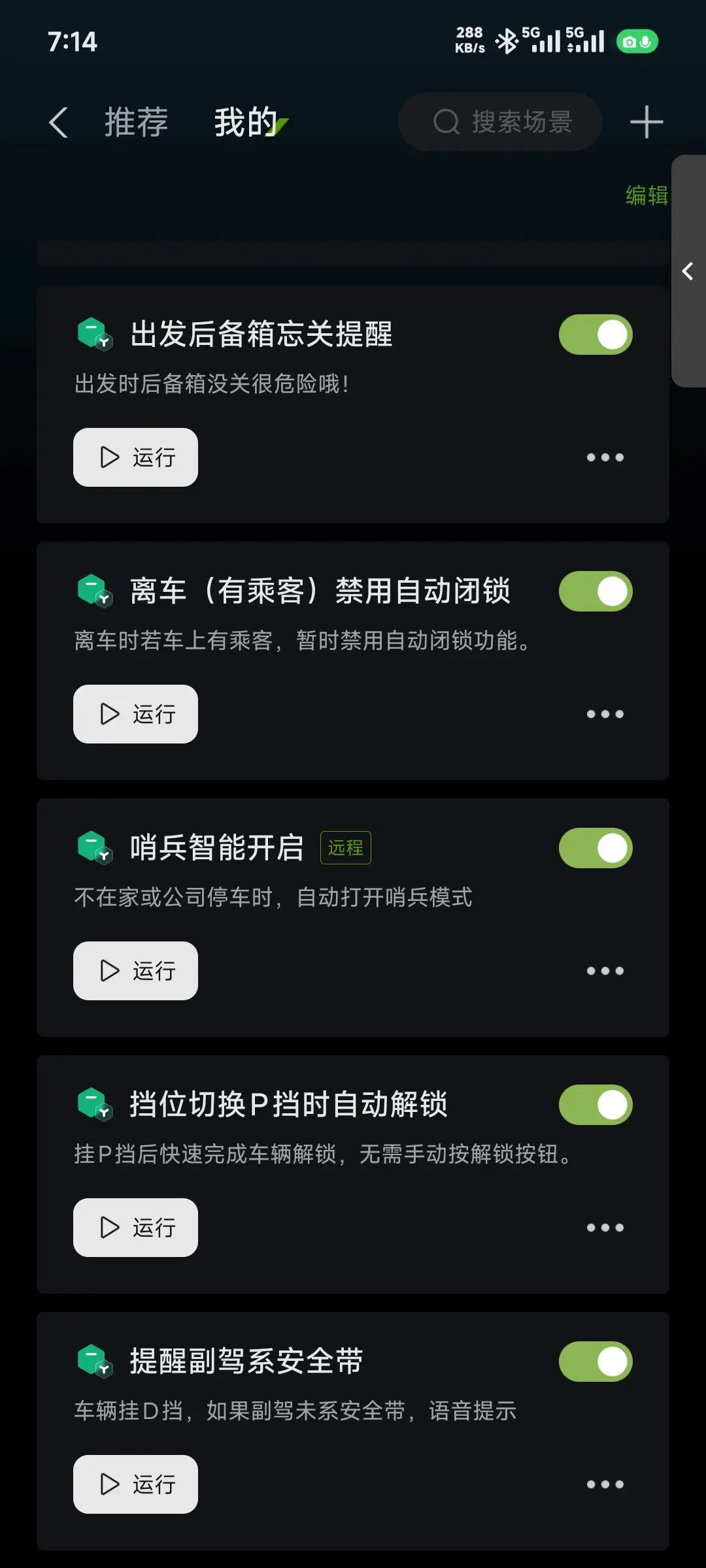Select the 我的 tab
This screenshot has width=706, height=1568.
pyautogui.click(x=246, y=122)
